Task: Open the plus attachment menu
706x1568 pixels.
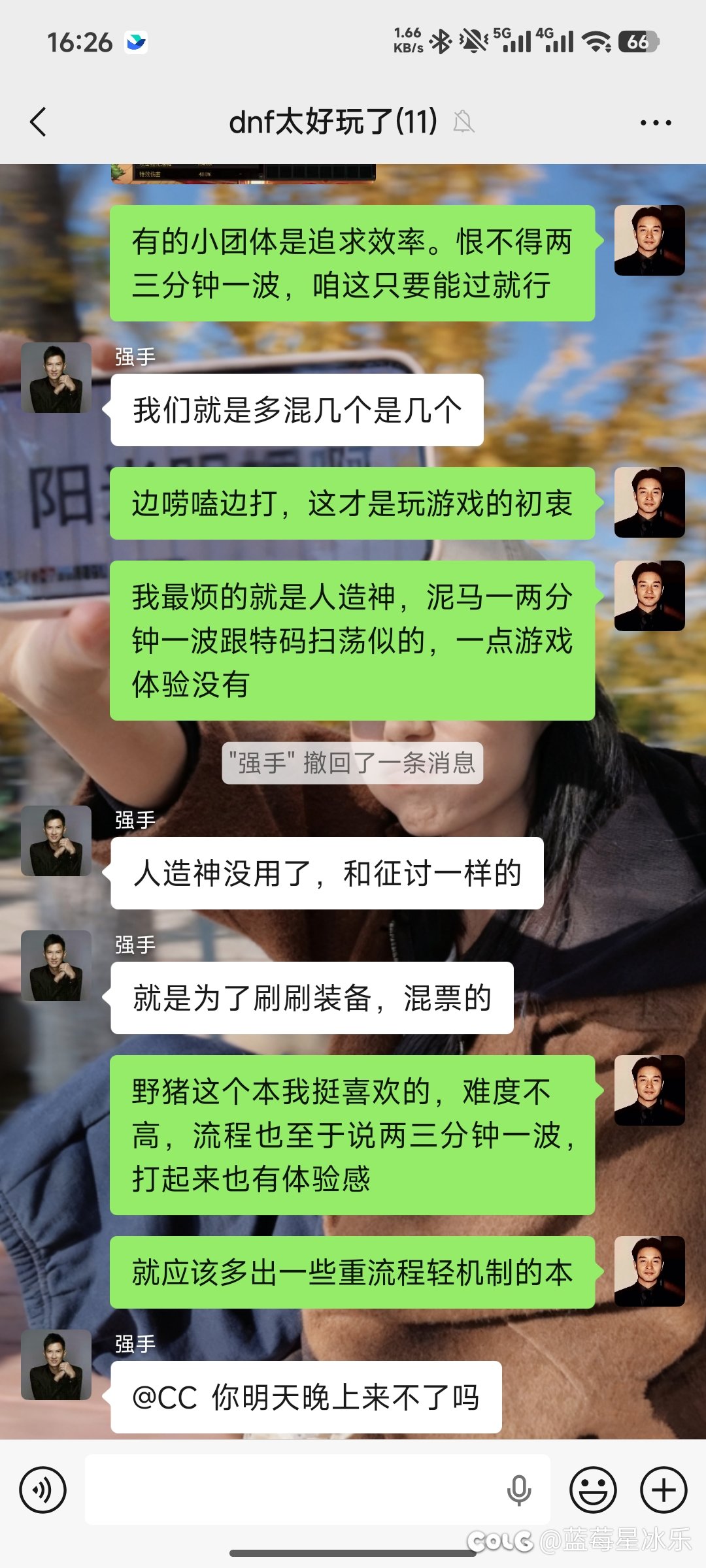Action: point(663,1490)
